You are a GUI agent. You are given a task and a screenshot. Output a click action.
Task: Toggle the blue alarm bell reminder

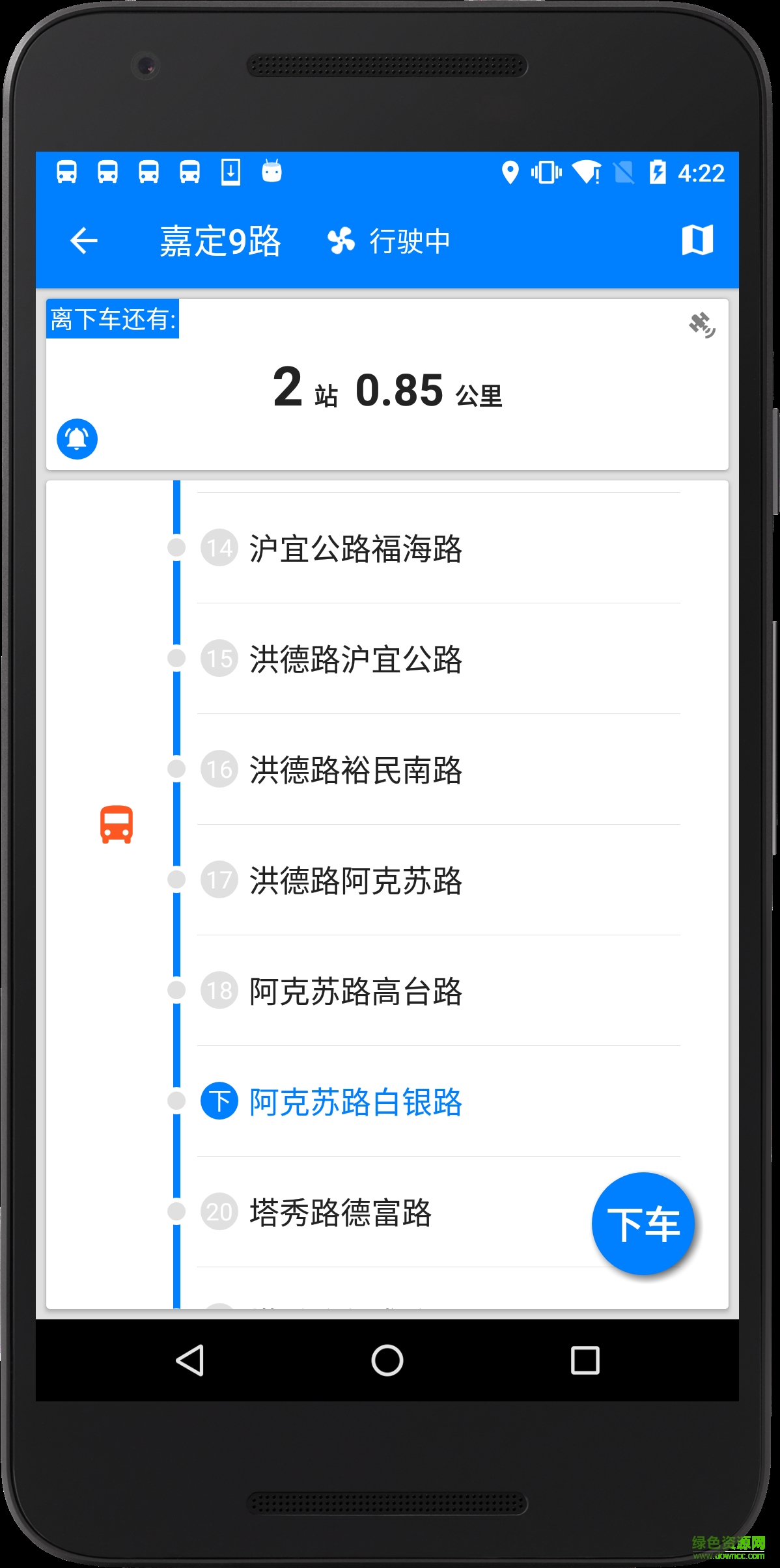tap(76, 438)
